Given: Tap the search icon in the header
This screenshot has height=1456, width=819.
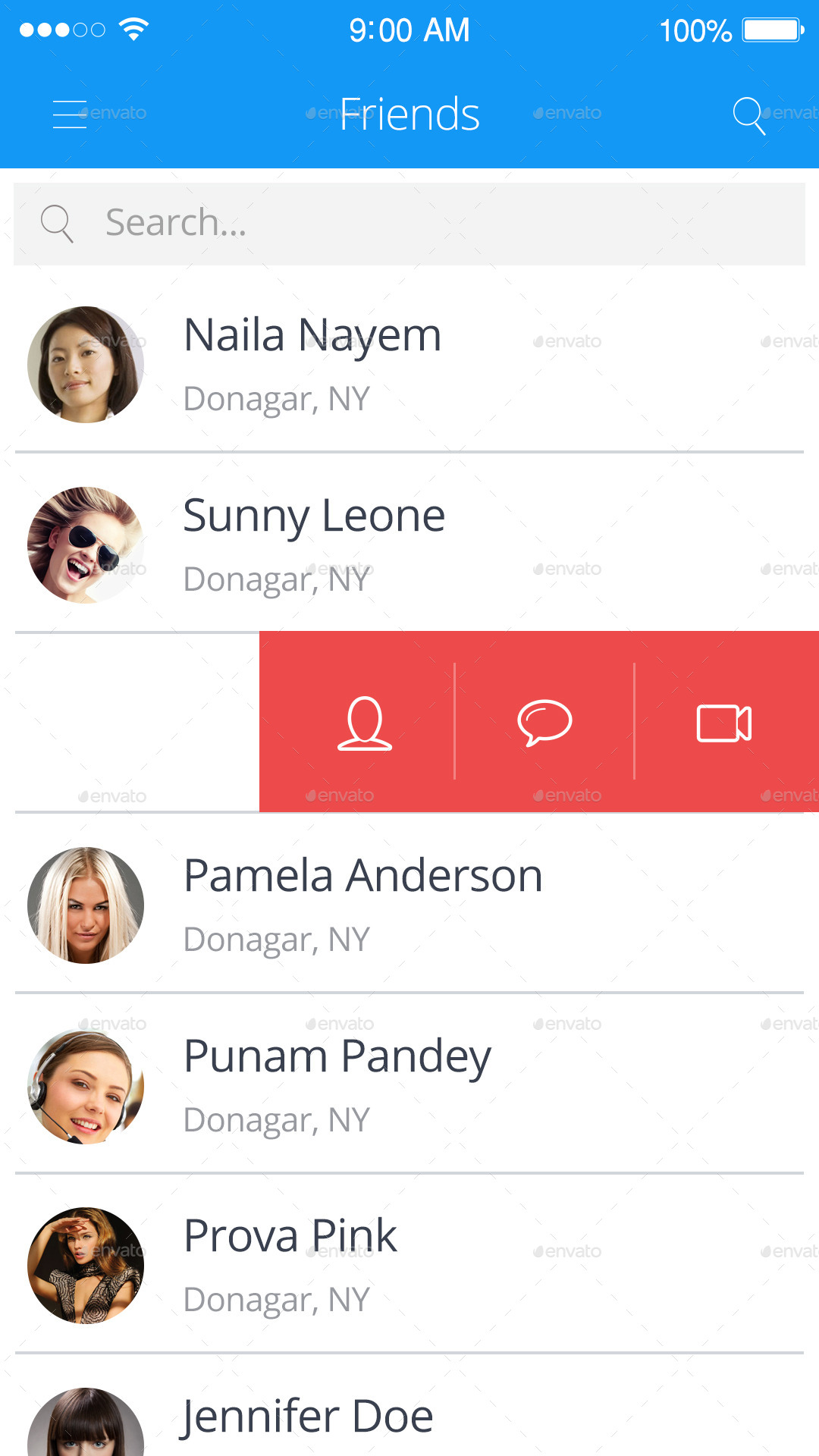Looking at the screenshot, I should click(748, 115).
